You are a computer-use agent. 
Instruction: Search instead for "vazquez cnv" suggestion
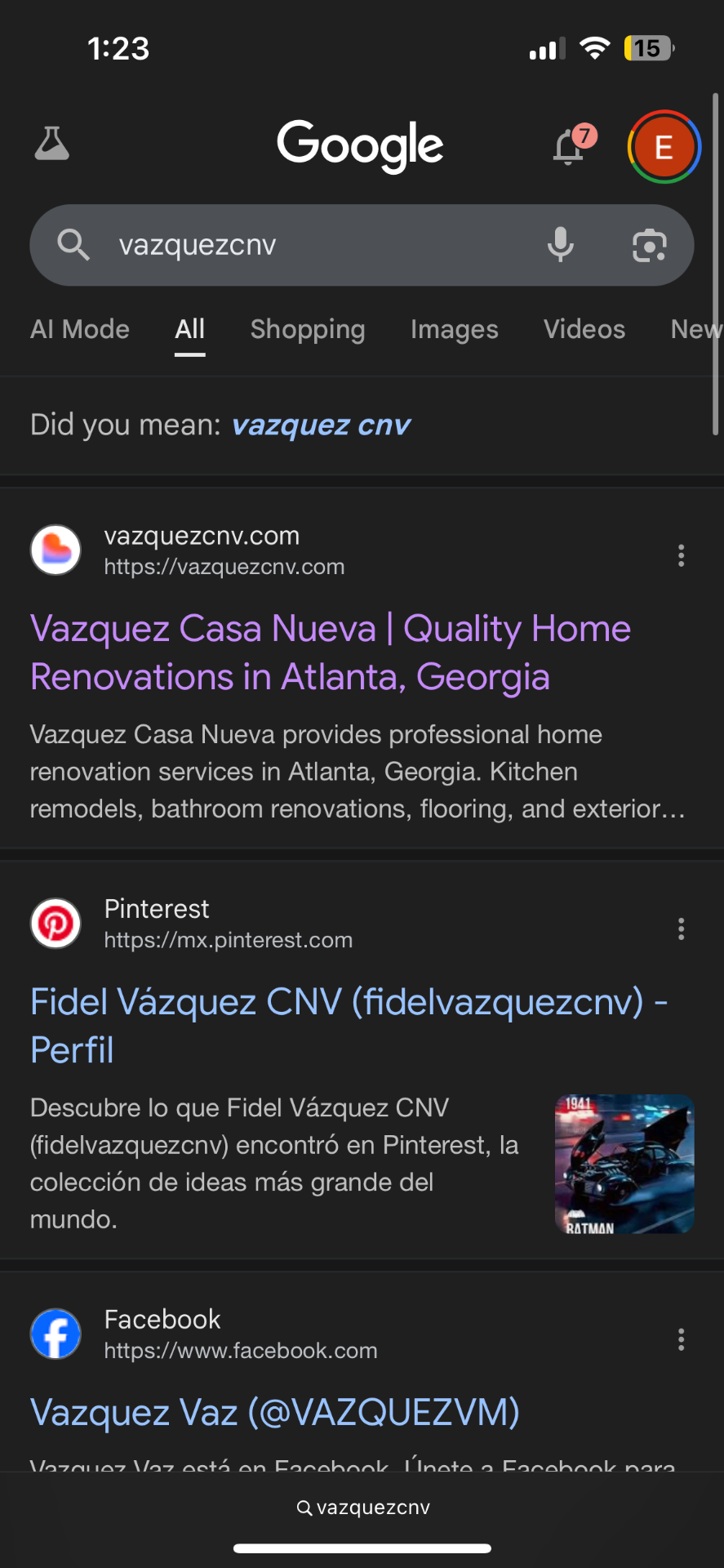(321, 425)
